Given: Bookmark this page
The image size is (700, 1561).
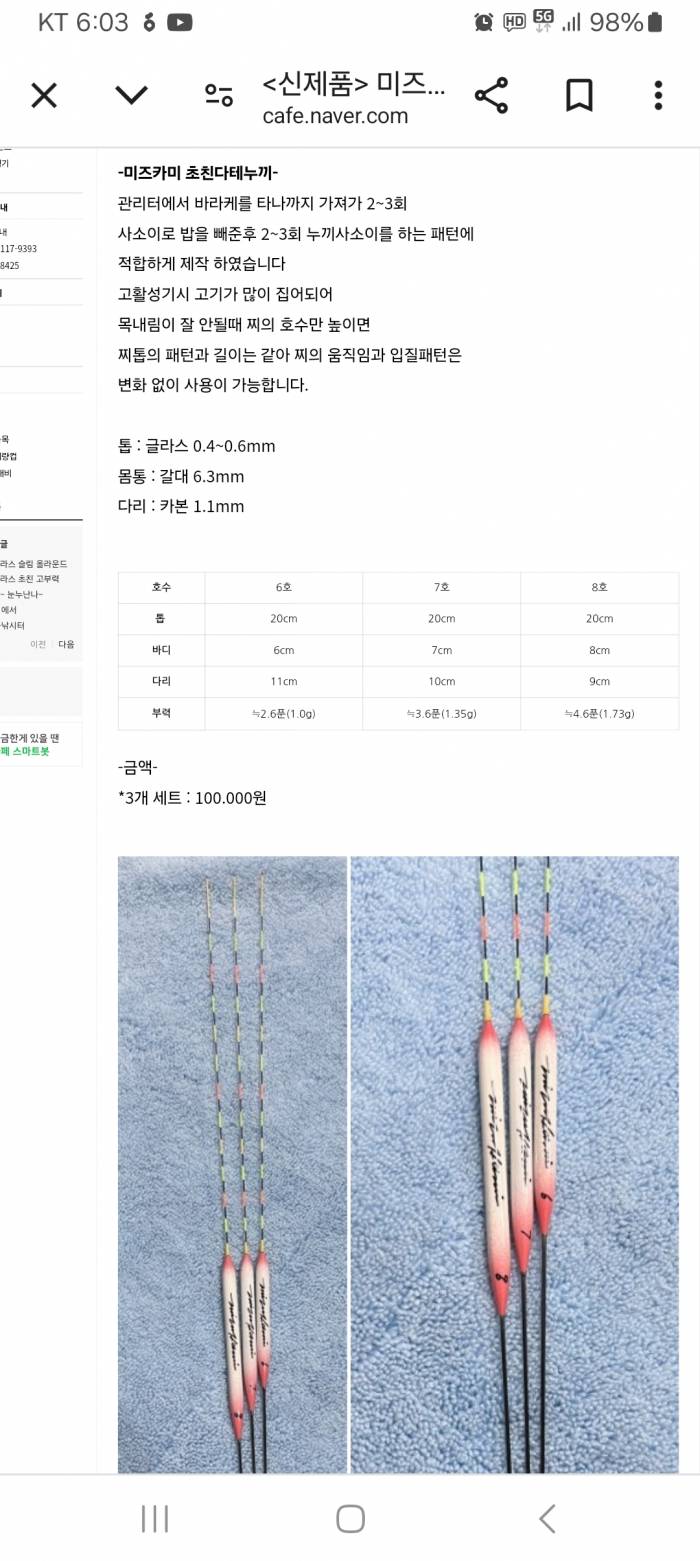Looking at the screenshot, I should coord(579,96).
